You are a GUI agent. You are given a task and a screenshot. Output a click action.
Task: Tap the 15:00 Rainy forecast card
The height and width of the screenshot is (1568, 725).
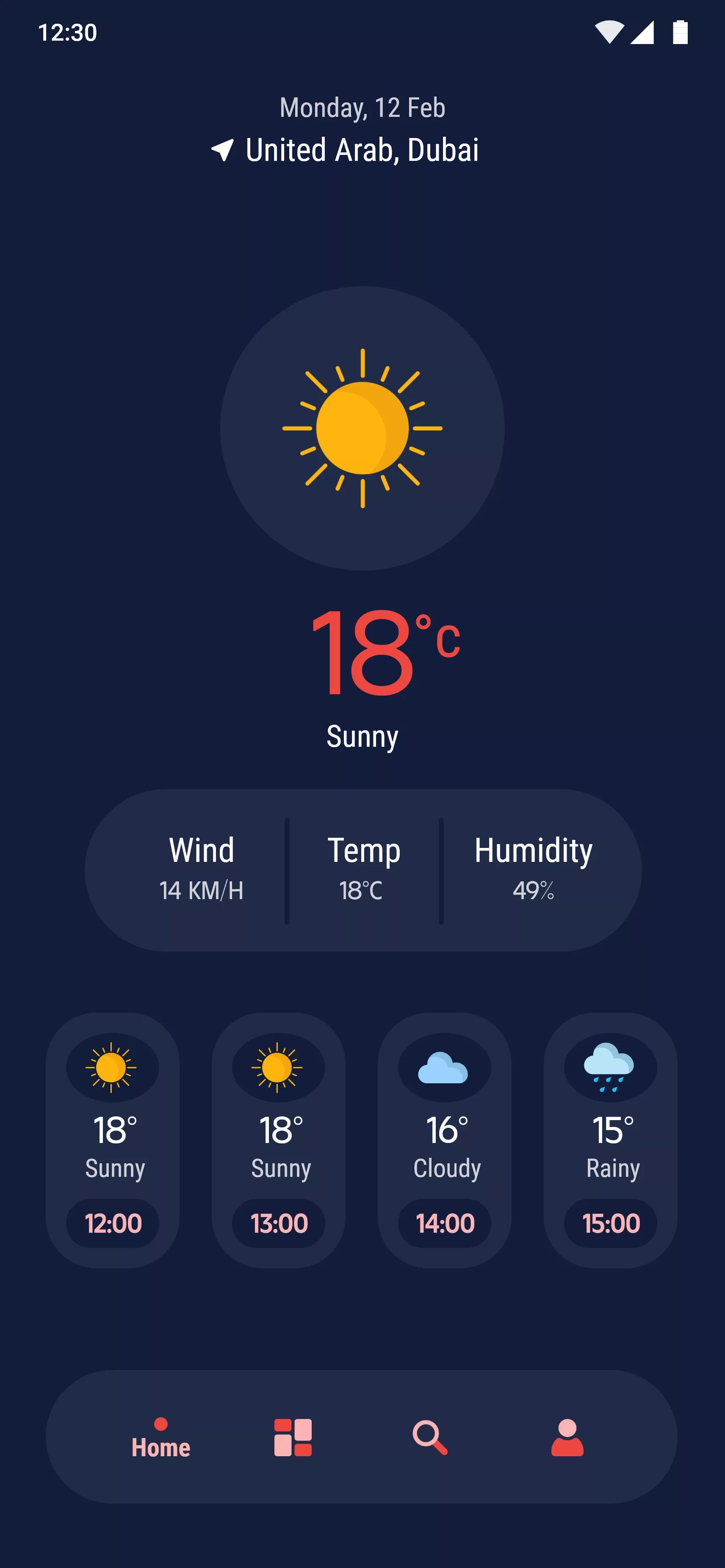coord(611,1141)
